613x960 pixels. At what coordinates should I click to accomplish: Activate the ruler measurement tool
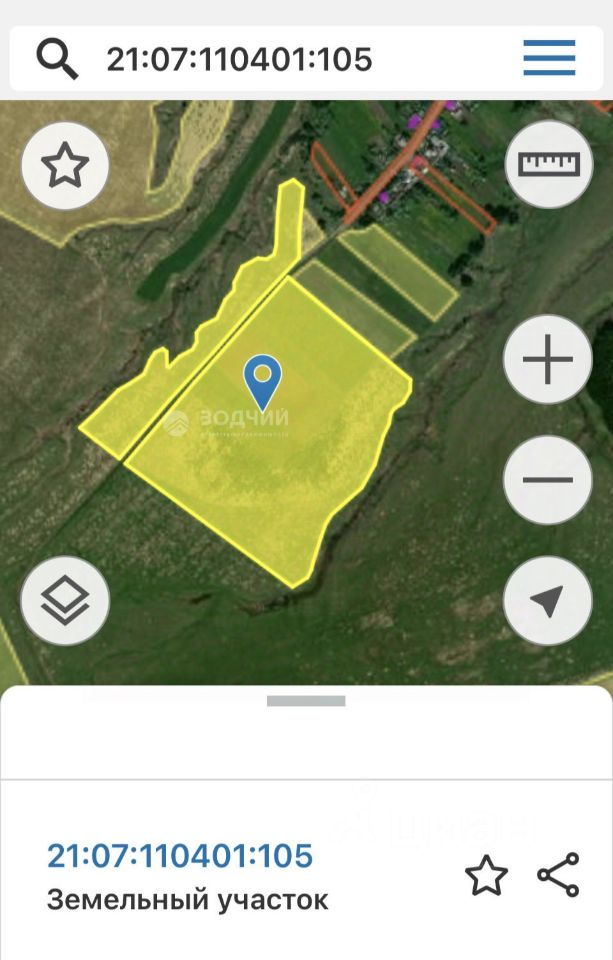[548, 164]
